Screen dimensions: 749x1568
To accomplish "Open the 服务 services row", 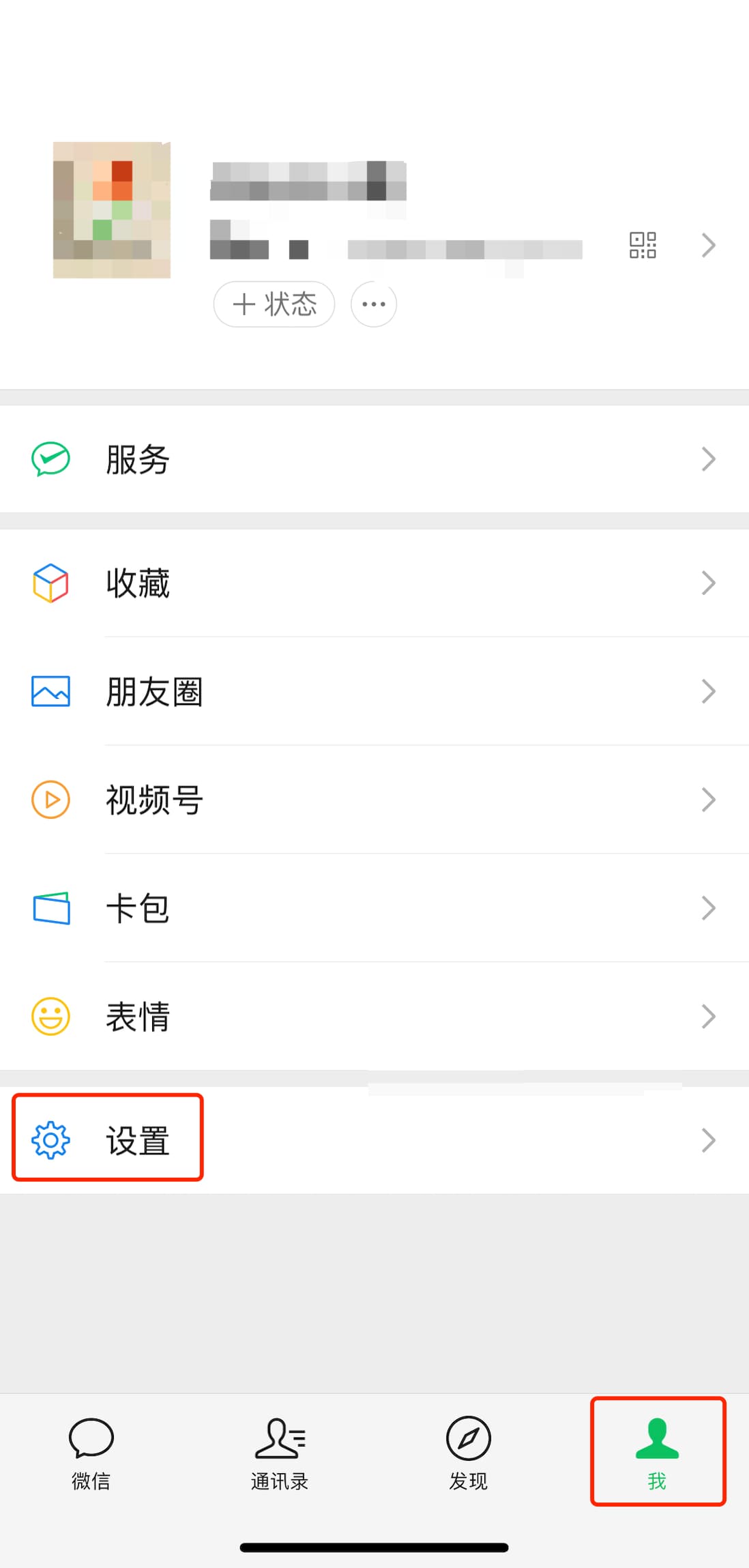I will (374, 459).
